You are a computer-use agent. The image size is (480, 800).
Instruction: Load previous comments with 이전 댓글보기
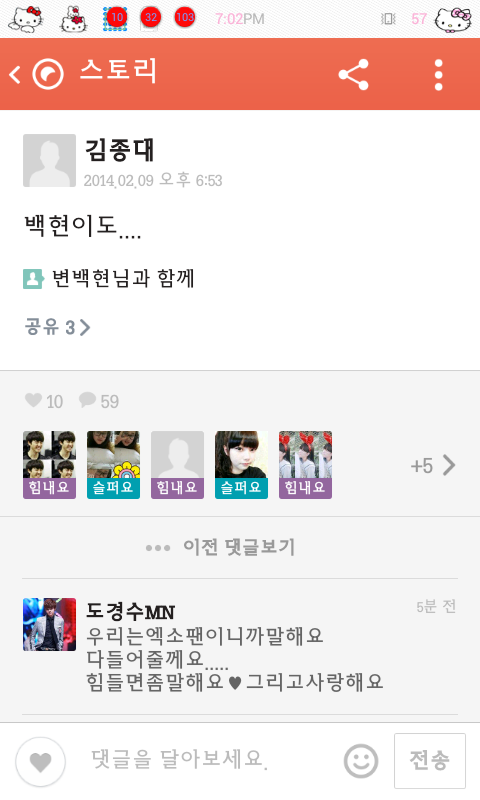coord(220,547)
